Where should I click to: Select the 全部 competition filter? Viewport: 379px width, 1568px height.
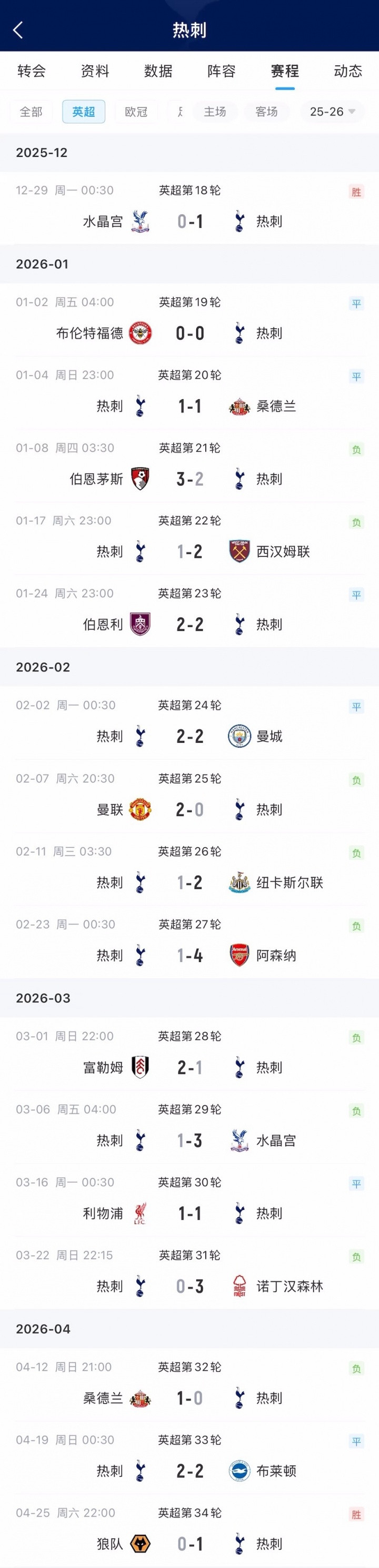point(31,112)
